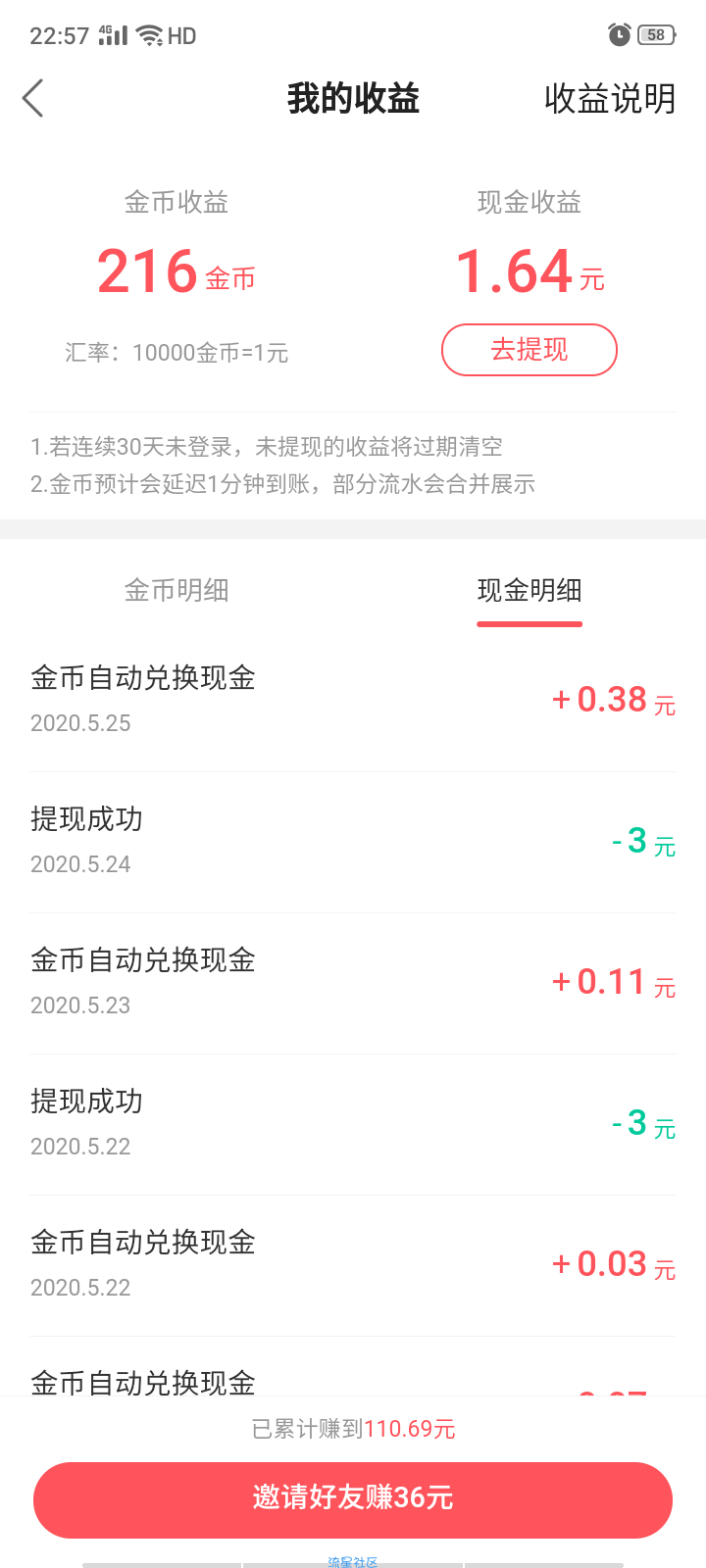
Task: Select the 现金明细 tab
Action: (529, 591)
